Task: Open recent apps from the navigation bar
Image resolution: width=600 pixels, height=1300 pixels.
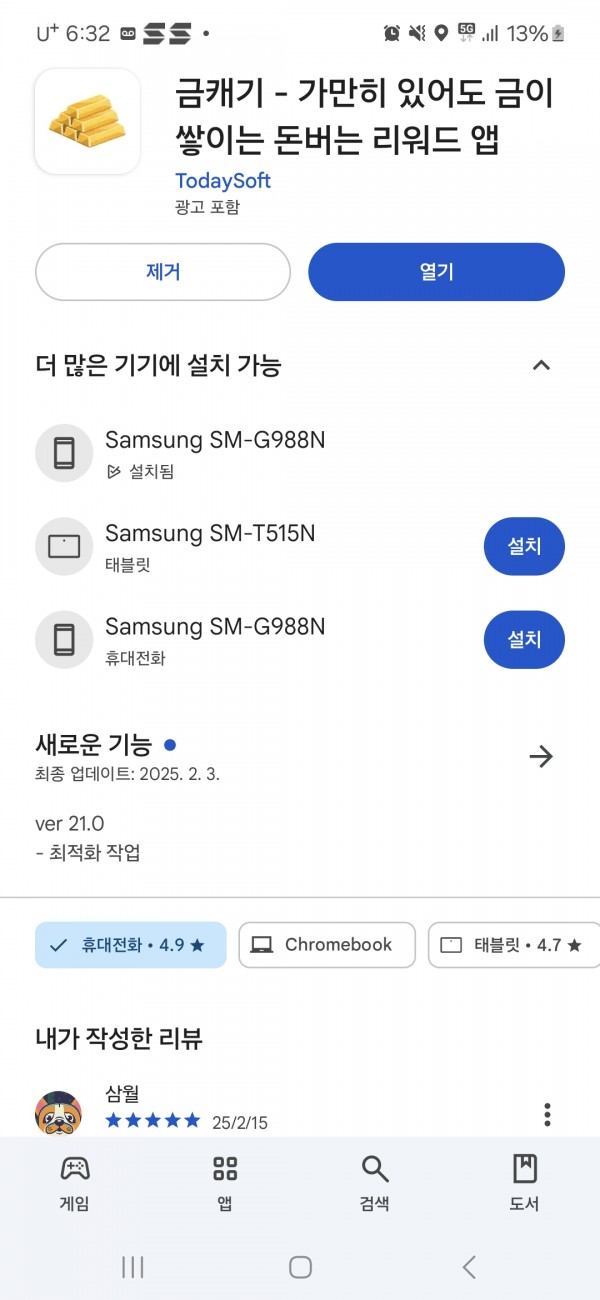Action: (x=132, y=1267)
